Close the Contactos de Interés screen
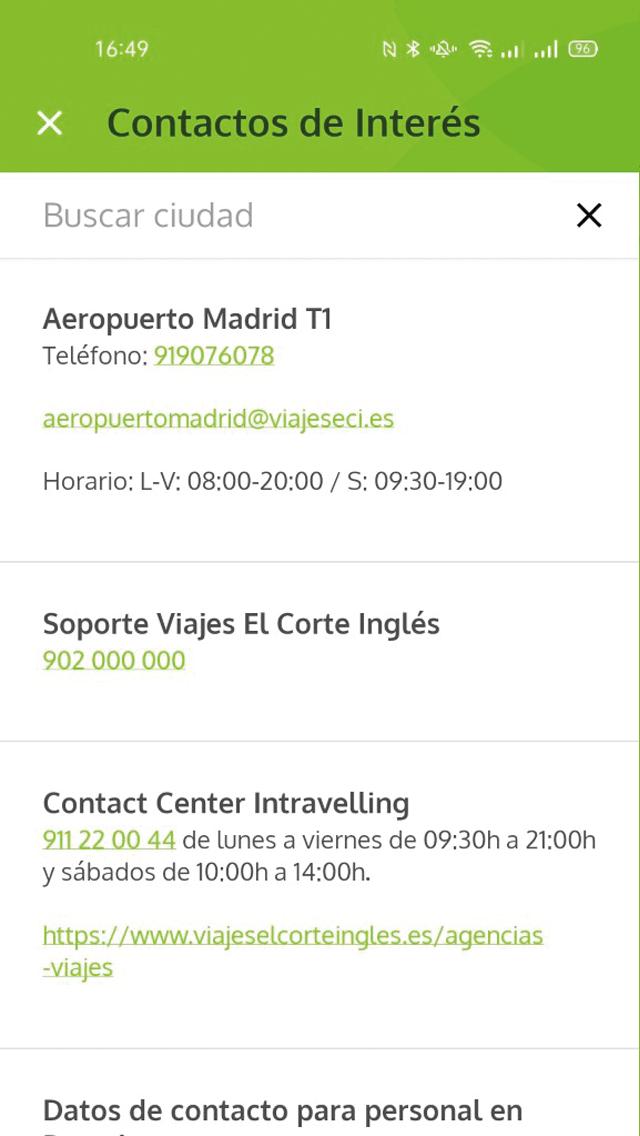The image size is (640, 1136). click(49, 123)
